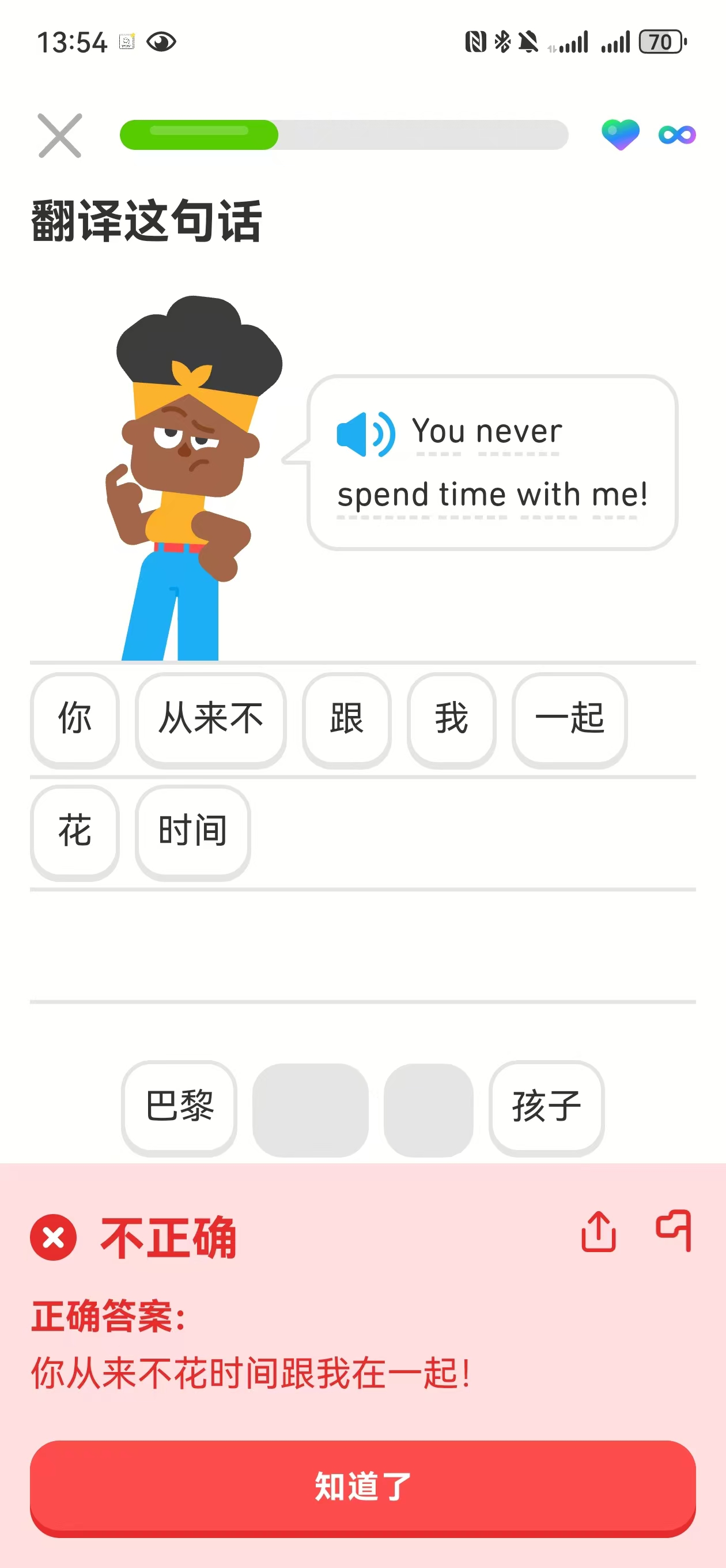Continue by tapping 知道了
This screenshot has width=726, height=1568.
pos(362,1487)
